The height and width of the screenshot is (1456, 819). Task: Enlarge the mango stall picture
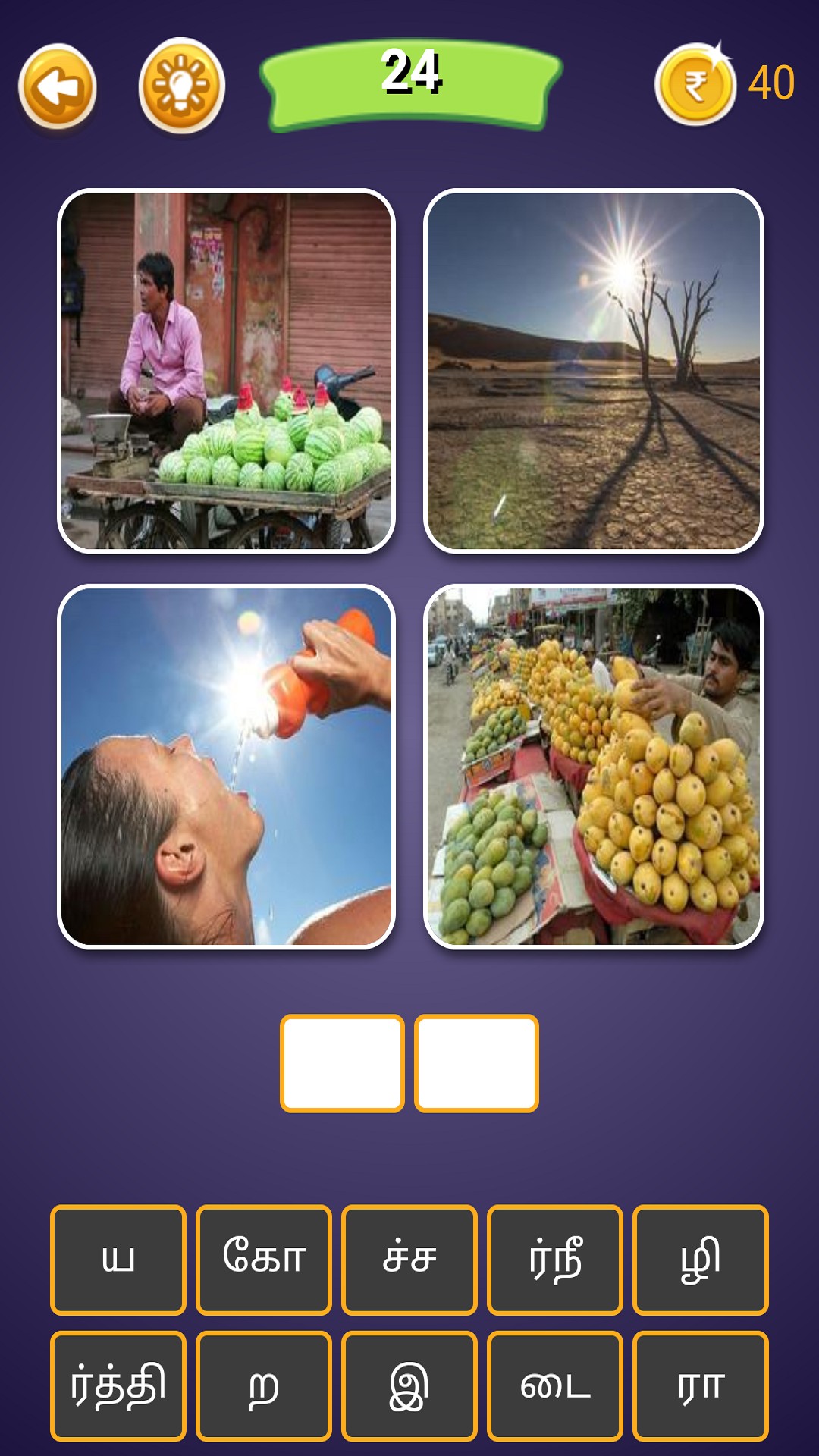593,767
